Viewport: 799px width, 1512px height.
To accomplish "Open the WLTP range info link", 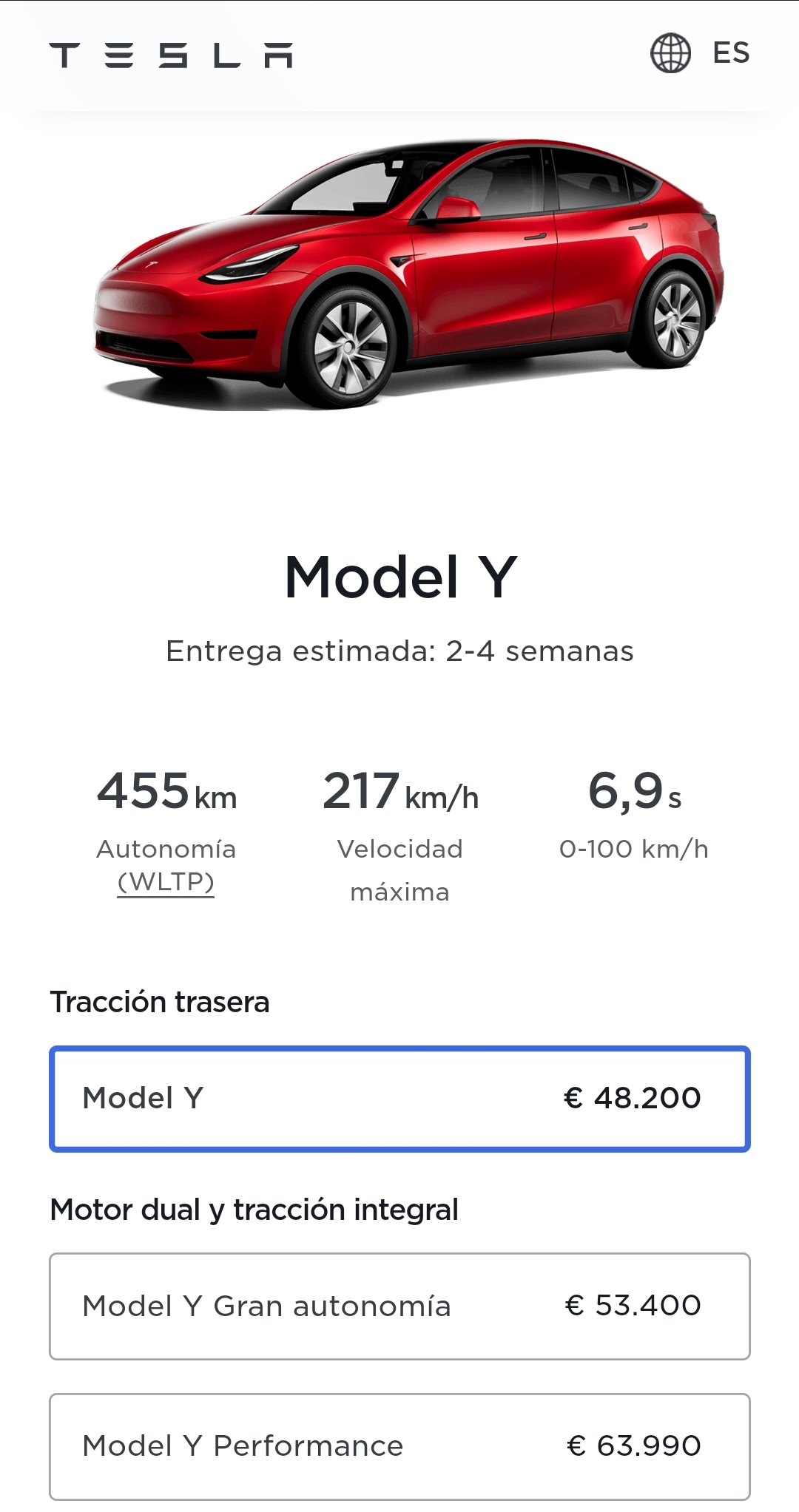I will 166,882.
